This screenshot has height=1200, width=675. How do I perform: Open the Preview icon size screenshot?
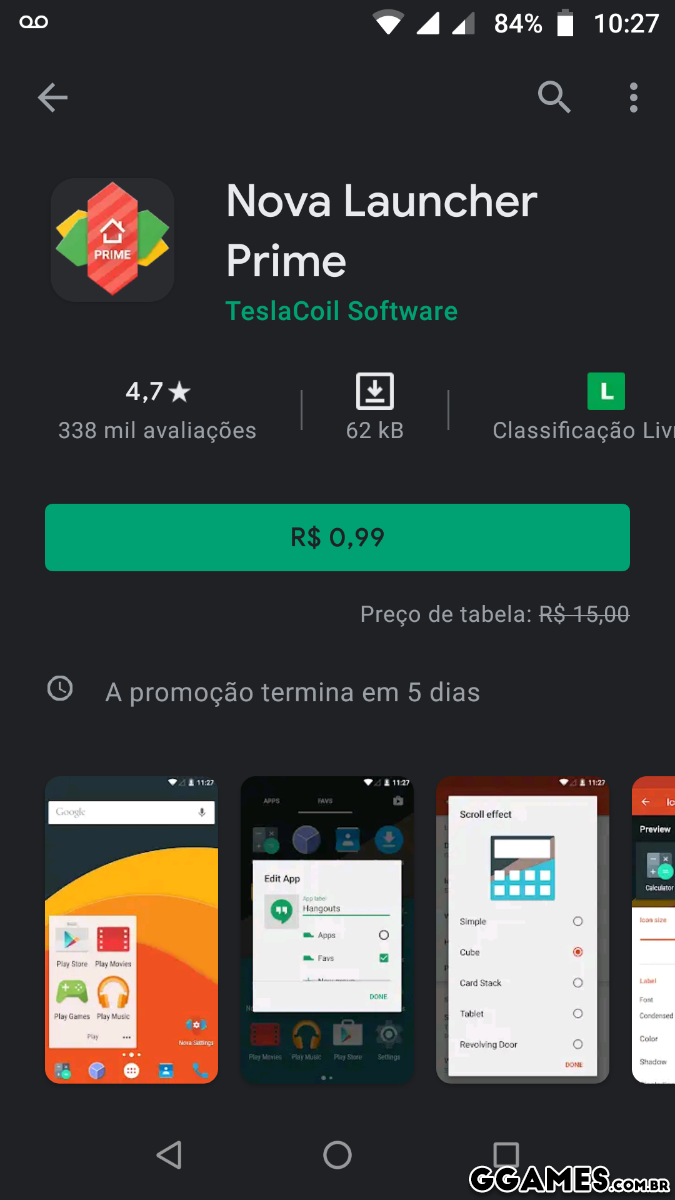click(654, 929)
